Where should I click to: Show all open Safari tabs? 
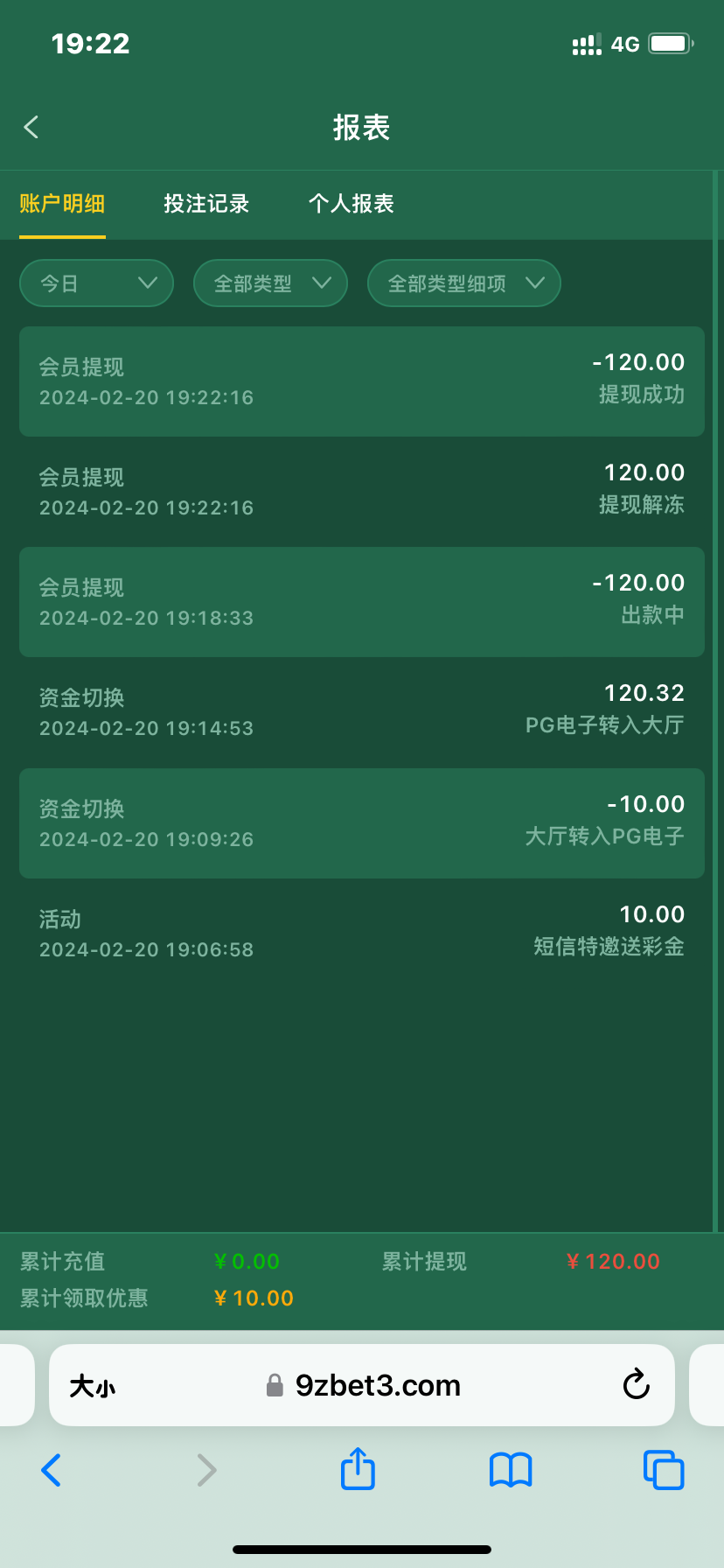(x=663, y=1470)
